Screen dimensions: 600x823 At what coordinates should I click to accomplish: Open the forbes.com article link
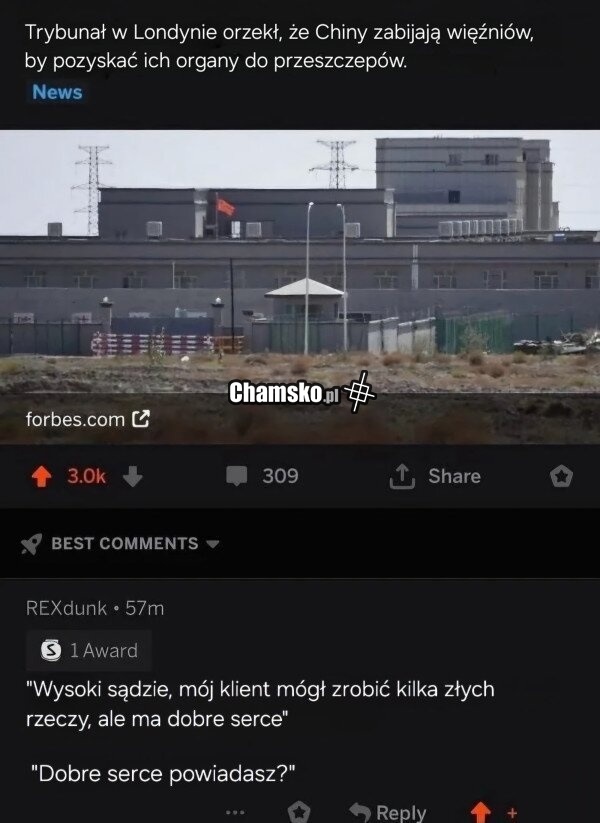[87, 418]
